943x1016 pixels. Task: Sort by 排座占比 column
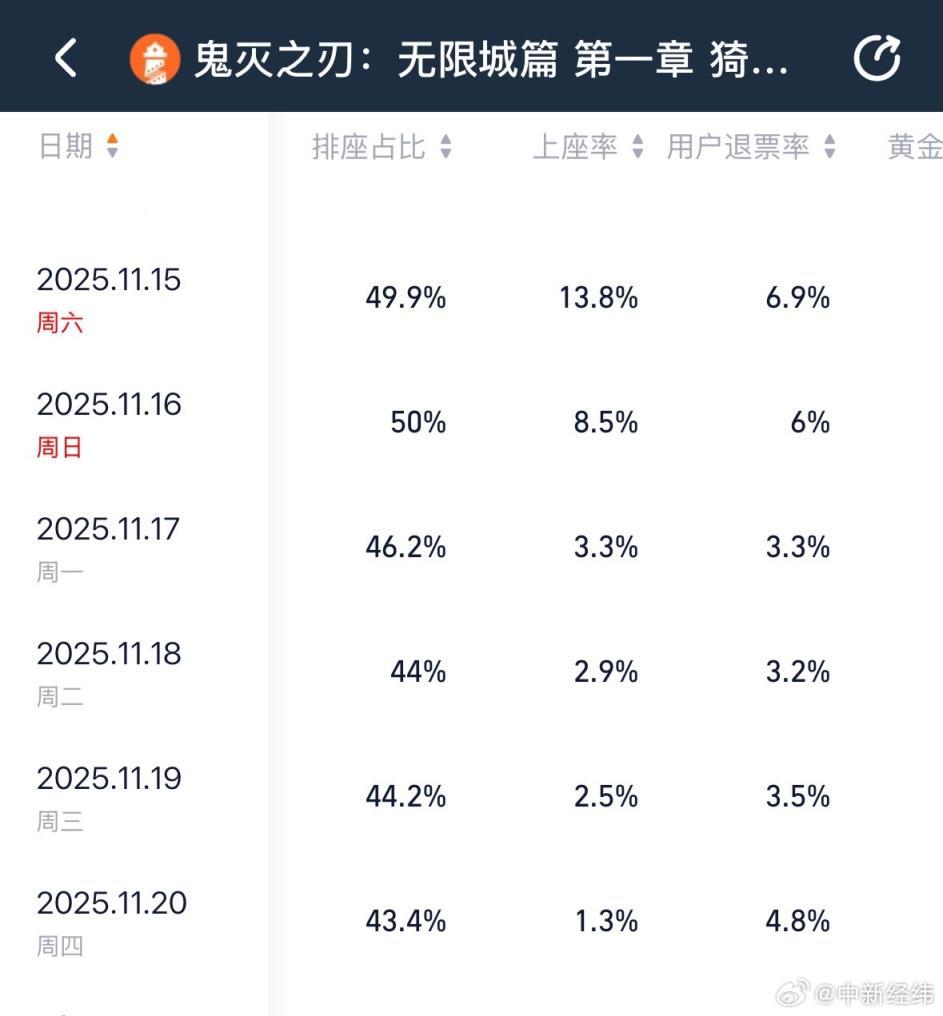point(382,148)
